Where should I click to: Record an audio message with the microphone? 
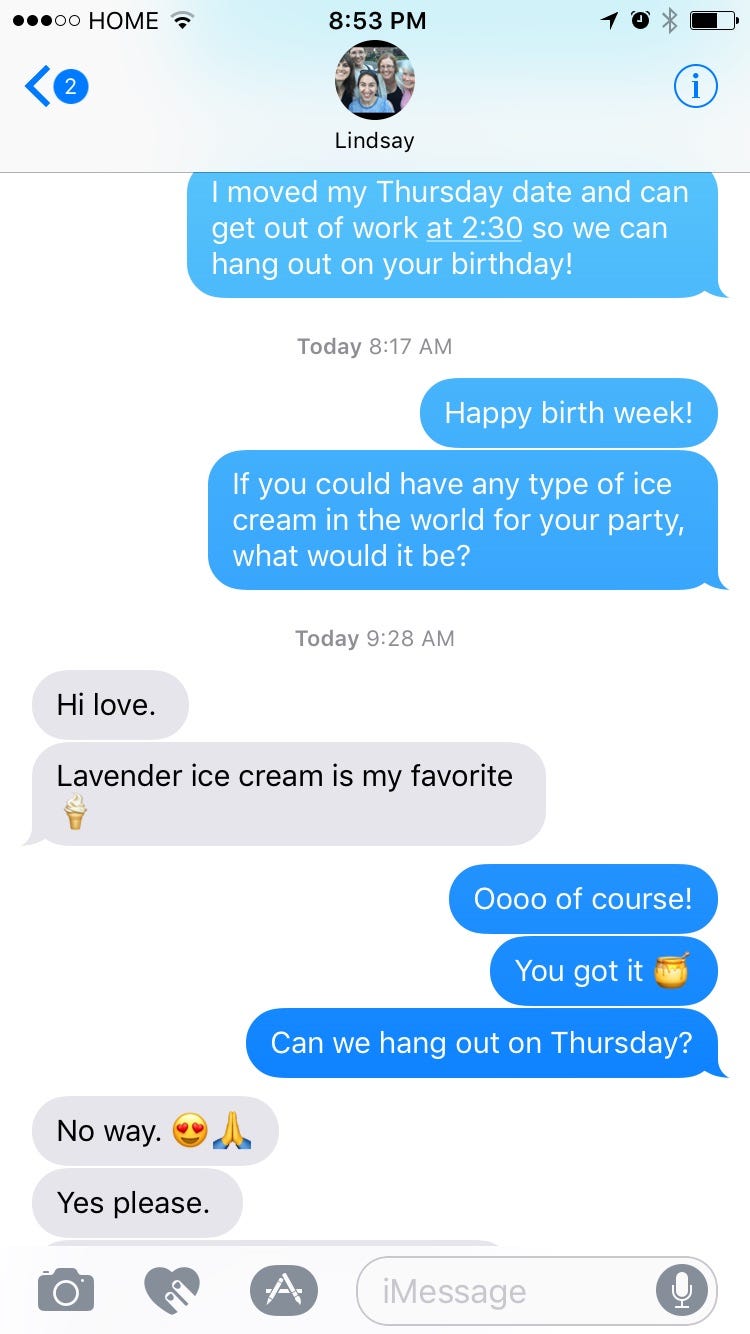(x=682, y=1291)
